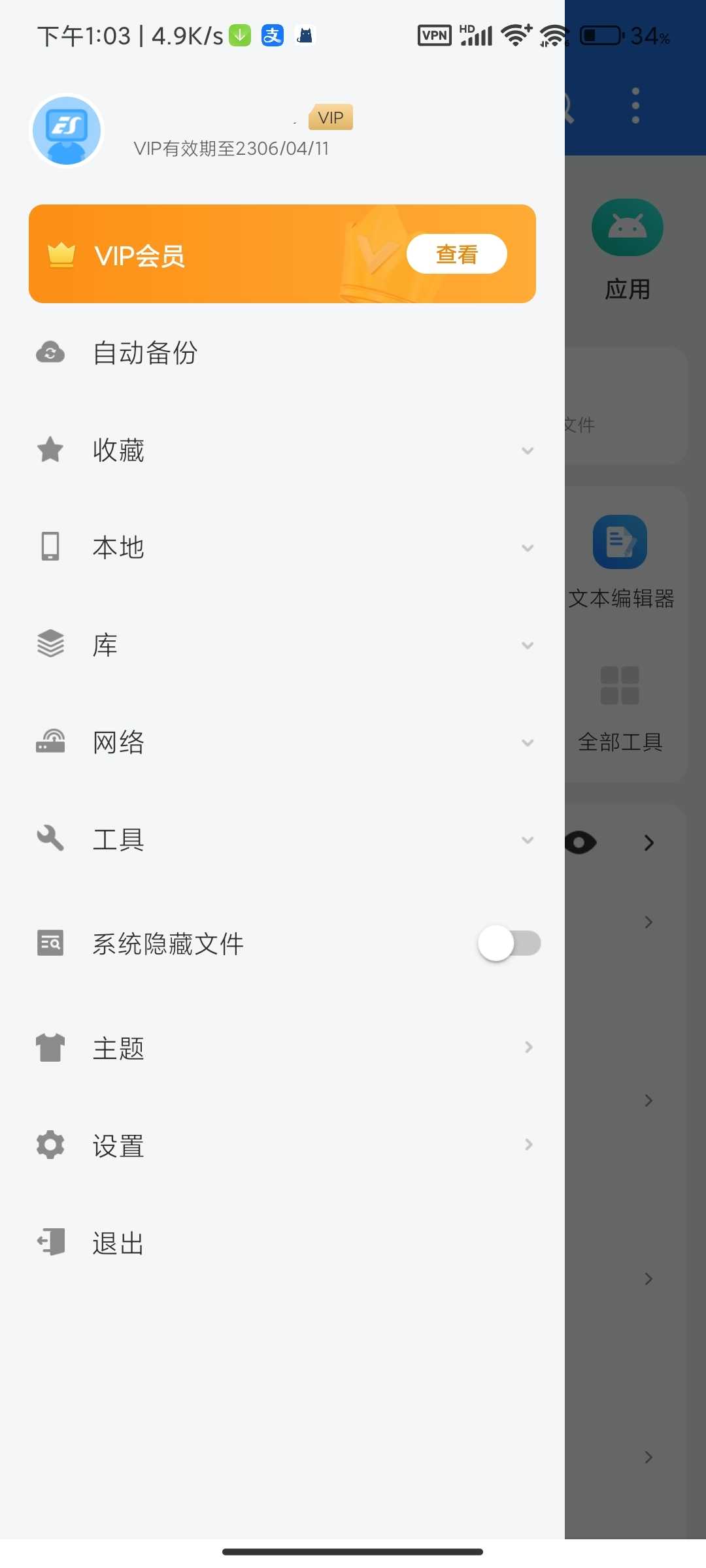Viewport: 706px width, 1568px height.
Task: Enable showing system hidden files
Action: click(x=509, y=943)
